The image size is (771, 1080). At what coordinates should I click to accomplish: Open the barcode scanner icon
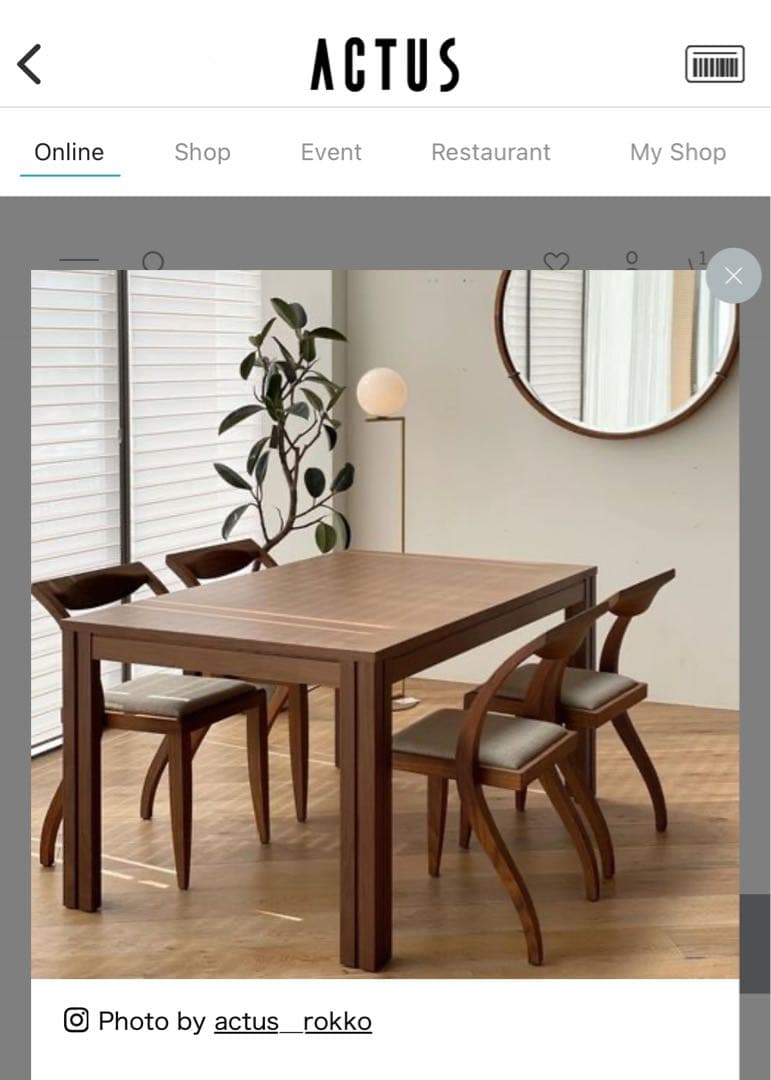click(714, 64)
